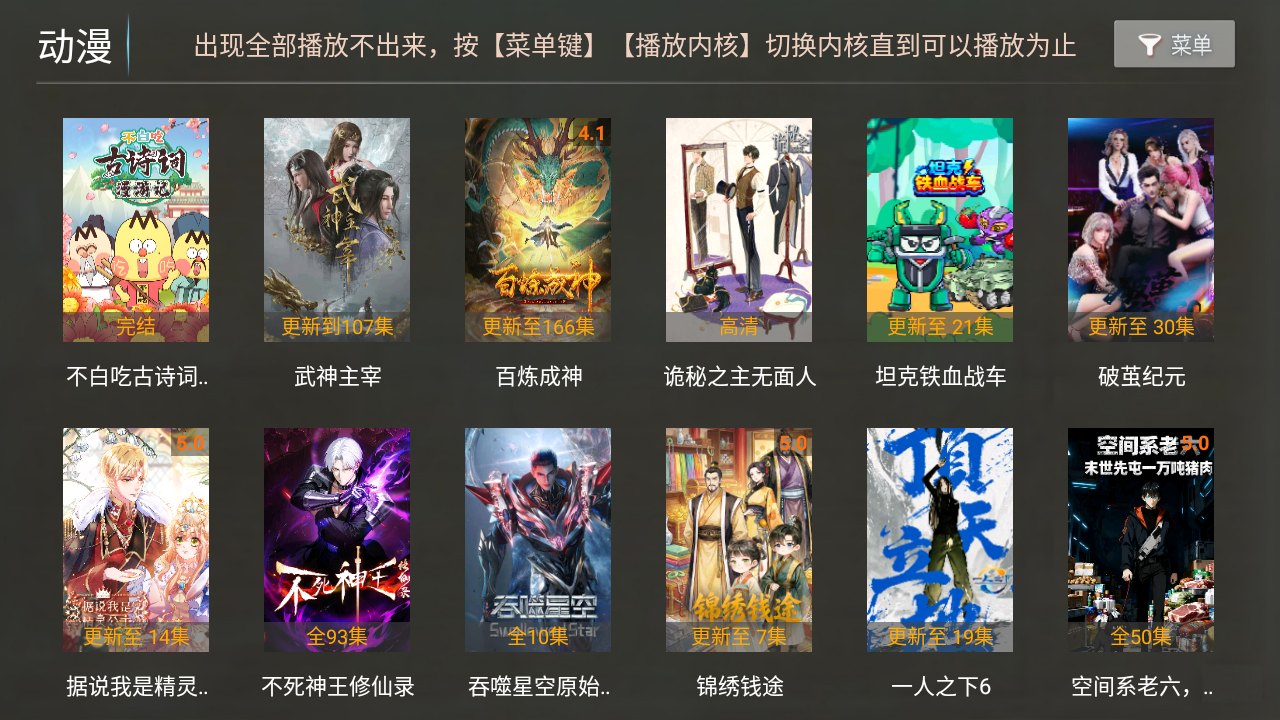Screen dimensions: 1280x720
Task: Open the 菜单 filter button
Action: pos(1174,44)
